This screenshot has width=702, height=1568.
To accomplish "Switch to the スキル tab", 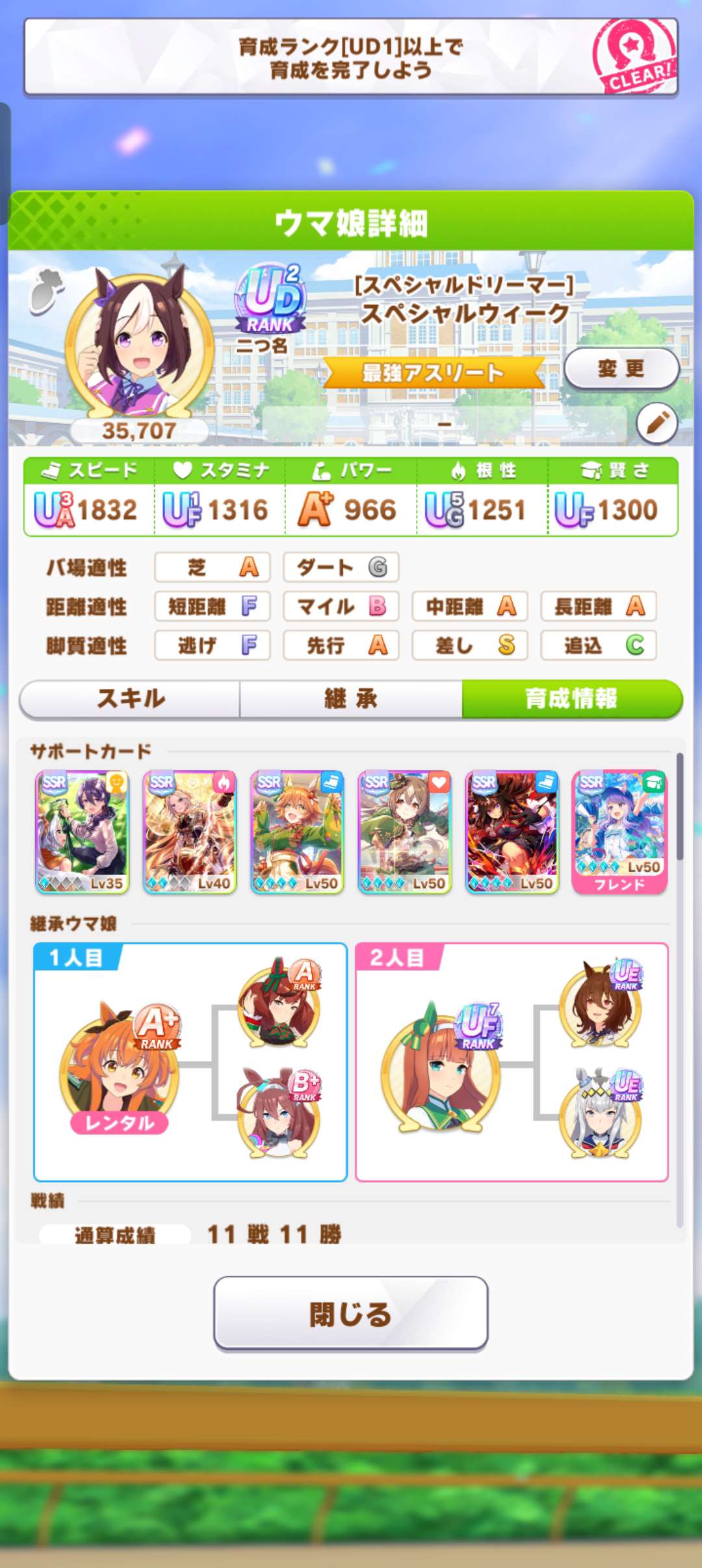I will point(130,699).
